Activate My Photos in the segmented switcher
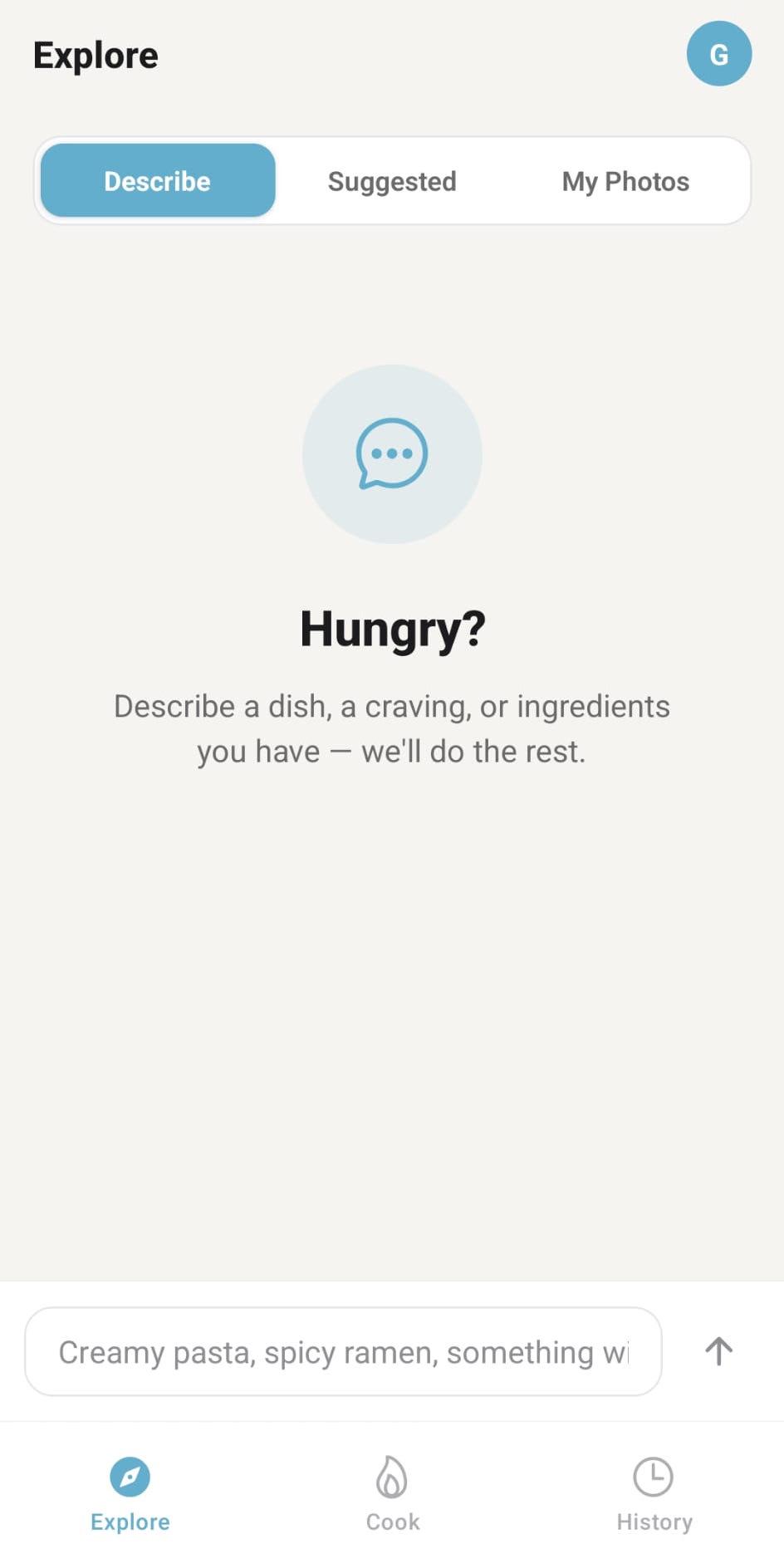784x1568 pixels. point(625,180)
